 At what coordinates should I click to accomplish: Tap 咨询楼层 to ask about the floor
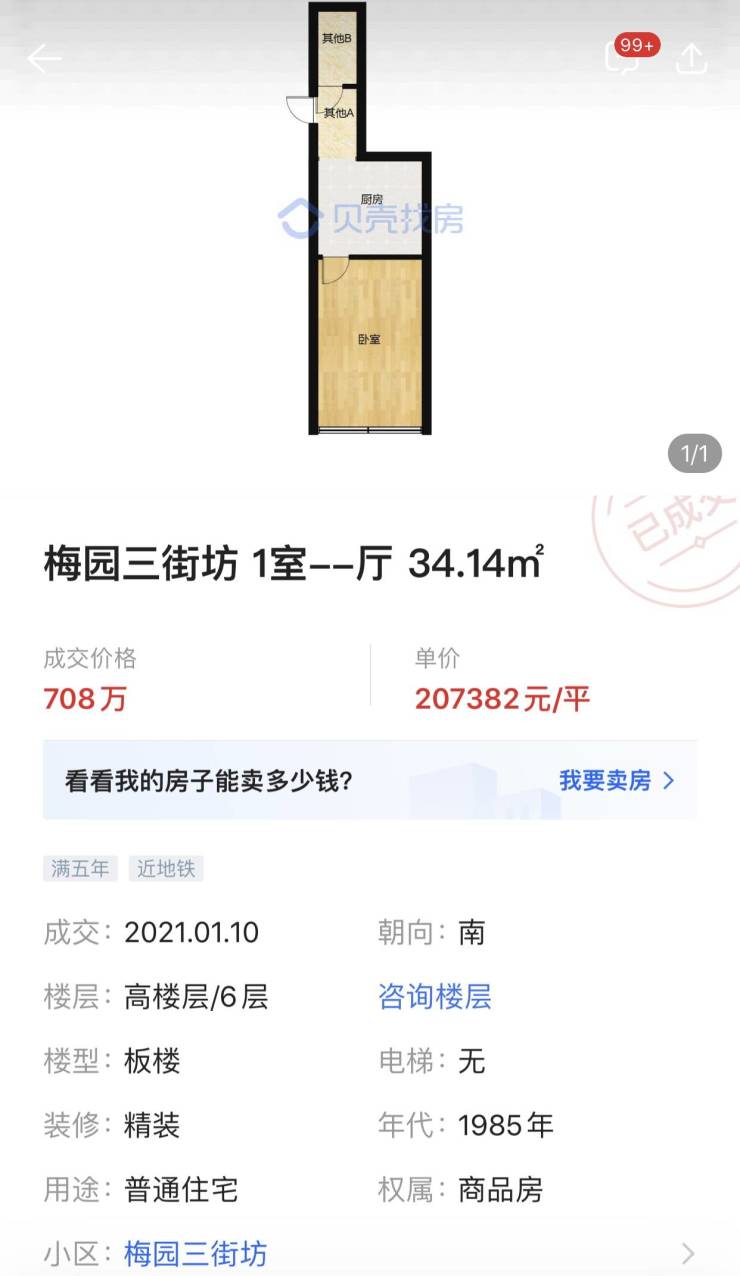(x=435, y=997)
